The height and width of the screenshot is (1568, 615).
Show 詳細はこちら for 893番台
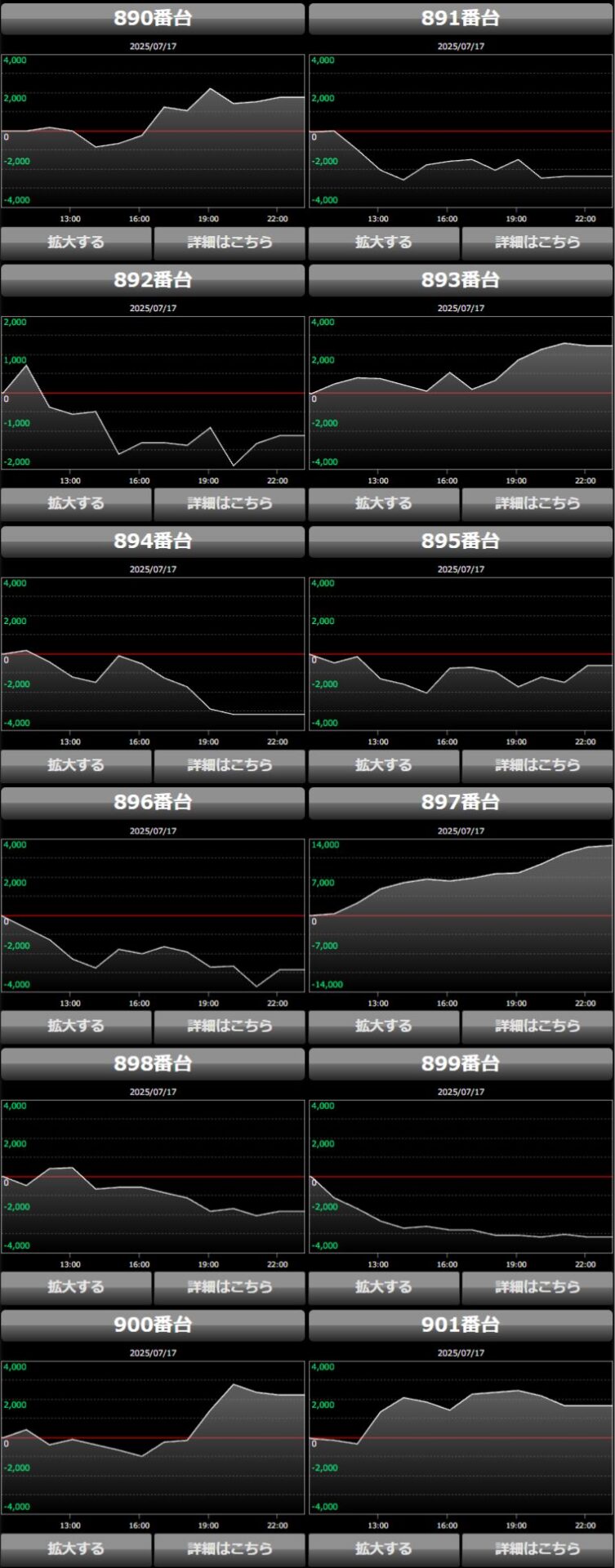pyautogui.click(x=537, y=504)
